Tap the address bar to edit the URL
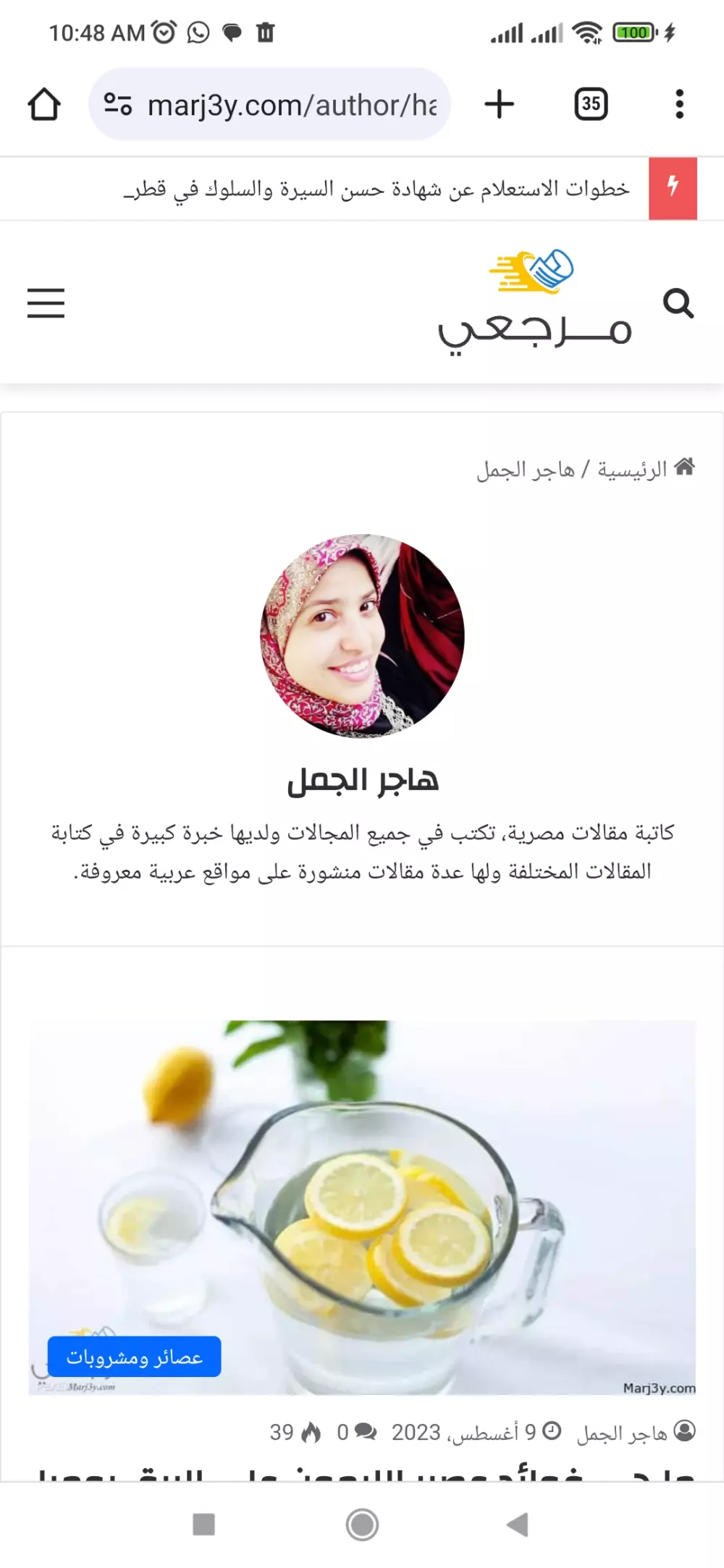724x1568 pixels. (290, 103)
